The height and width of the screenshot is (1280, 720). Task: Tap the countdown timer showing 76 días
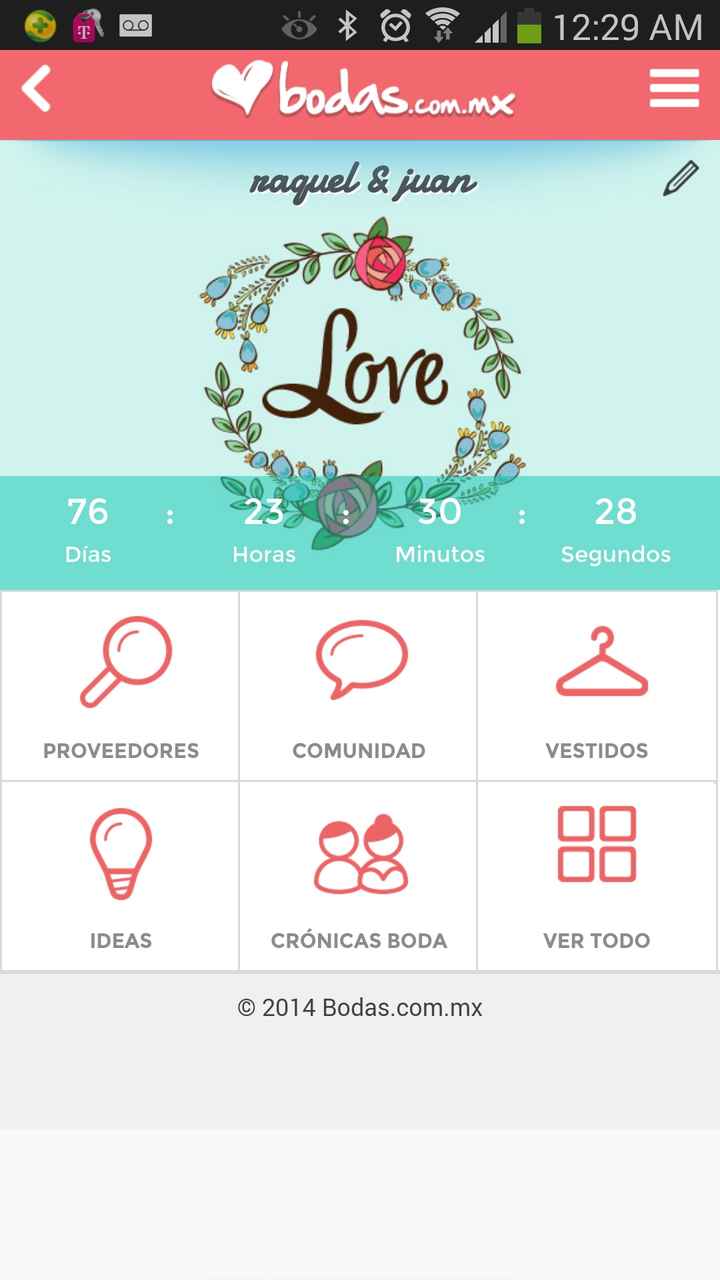click(x=88, y=530)
